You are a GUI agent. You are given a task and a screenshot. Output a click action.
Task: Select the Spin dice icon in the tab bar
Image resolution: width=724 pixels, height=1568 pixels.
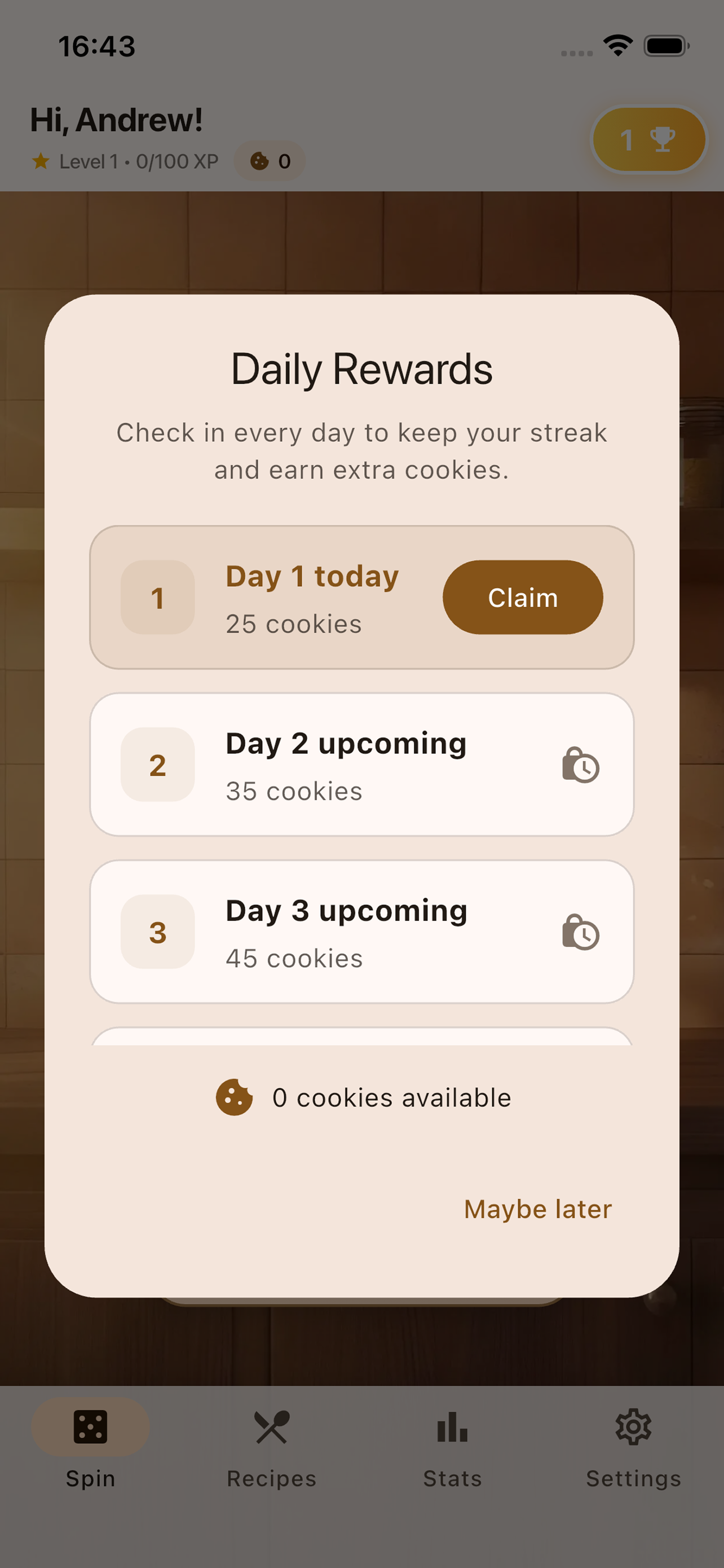[x=90, y=1428]
